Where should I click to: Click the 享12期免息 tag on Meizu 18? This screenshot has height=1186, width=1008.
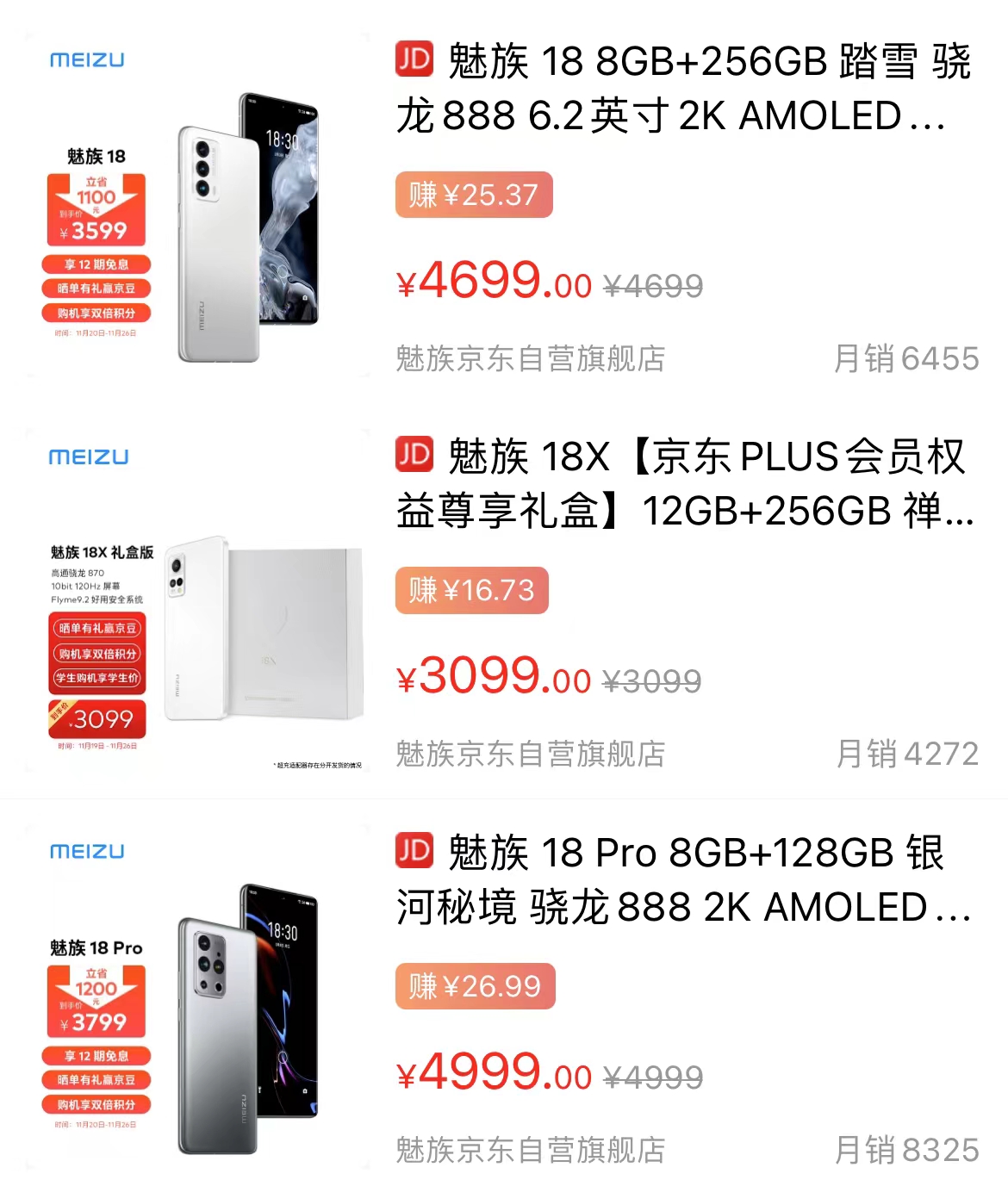(x=95, y=264)
